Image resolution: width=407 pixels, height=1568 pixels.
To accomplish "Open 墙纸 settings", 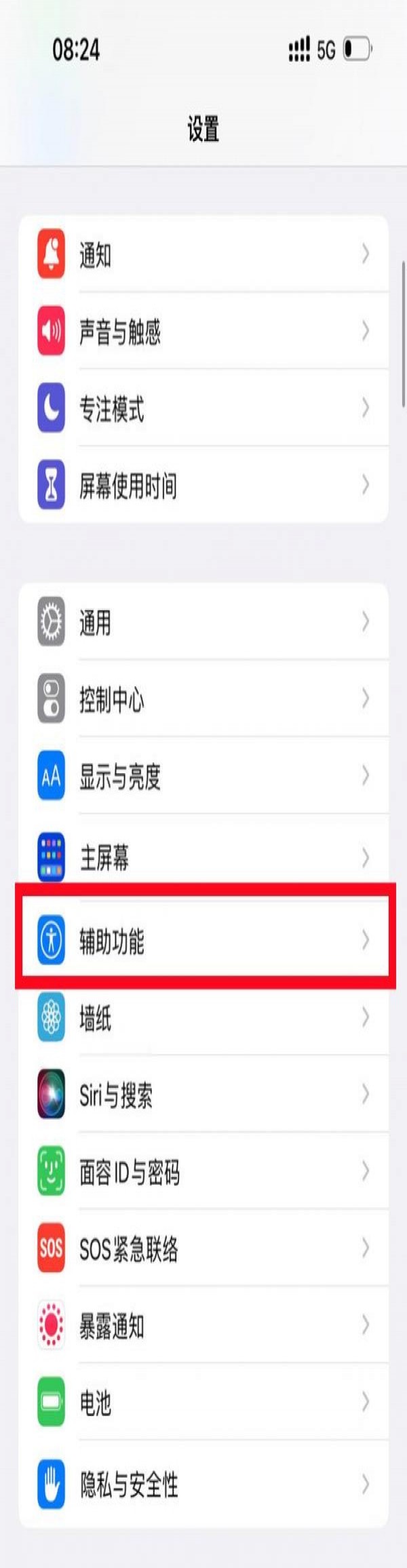I will (x=203, y=1017).
